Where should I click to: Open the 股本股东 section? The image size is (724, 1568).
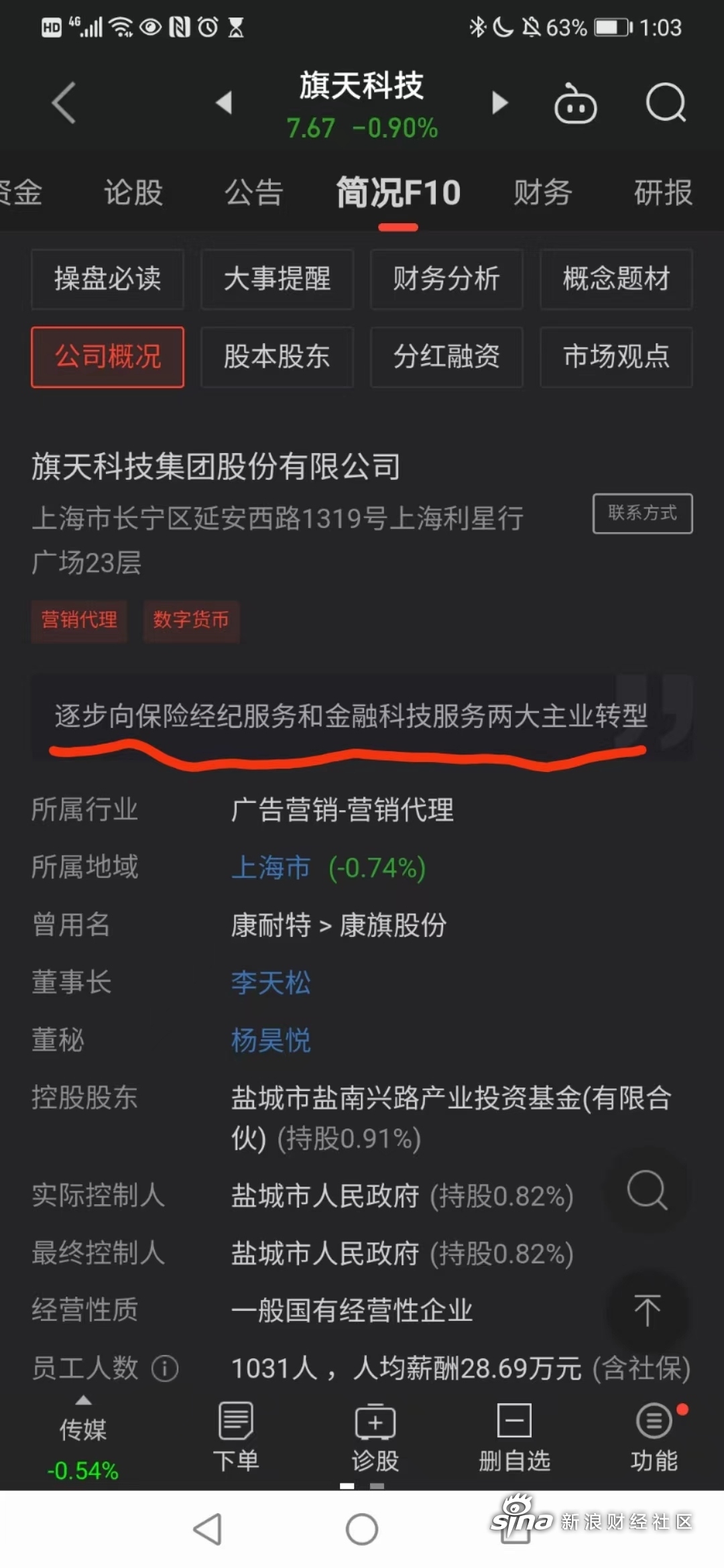(277, 356)
